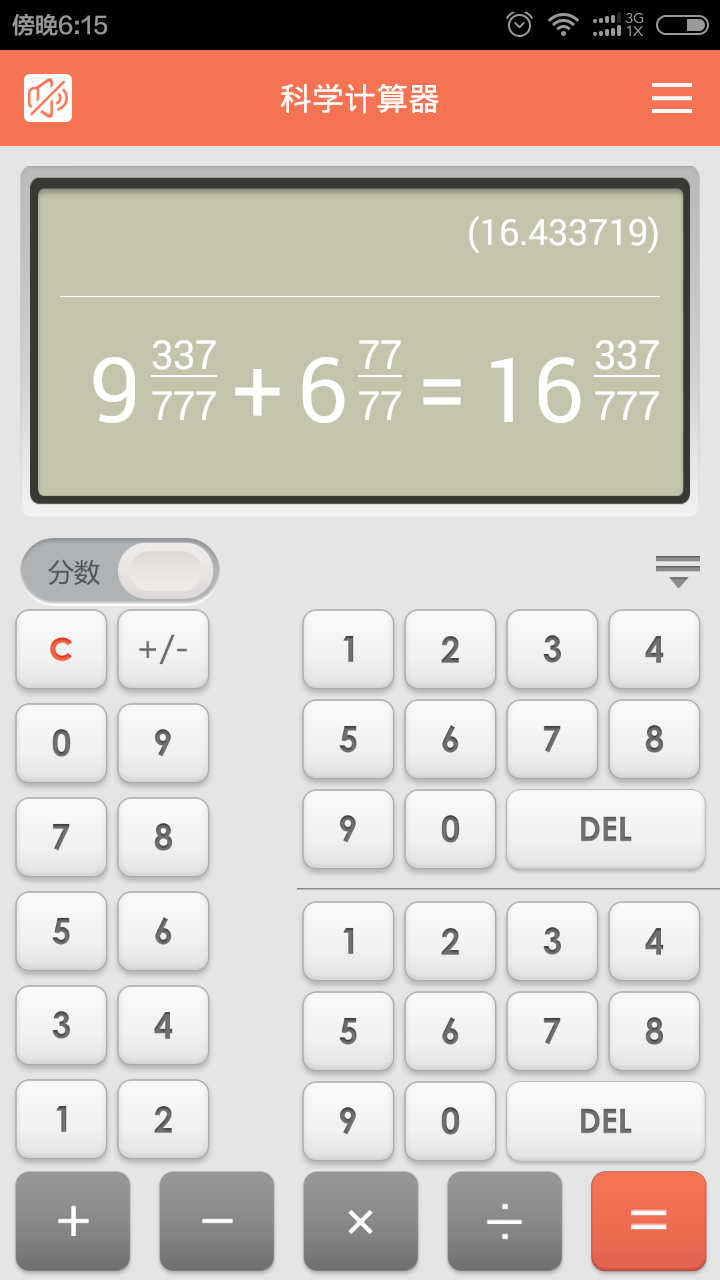Viewport: 720px width, 1280px height.
Task: Toggle the sound mute icon
Action: click(48, 98)
